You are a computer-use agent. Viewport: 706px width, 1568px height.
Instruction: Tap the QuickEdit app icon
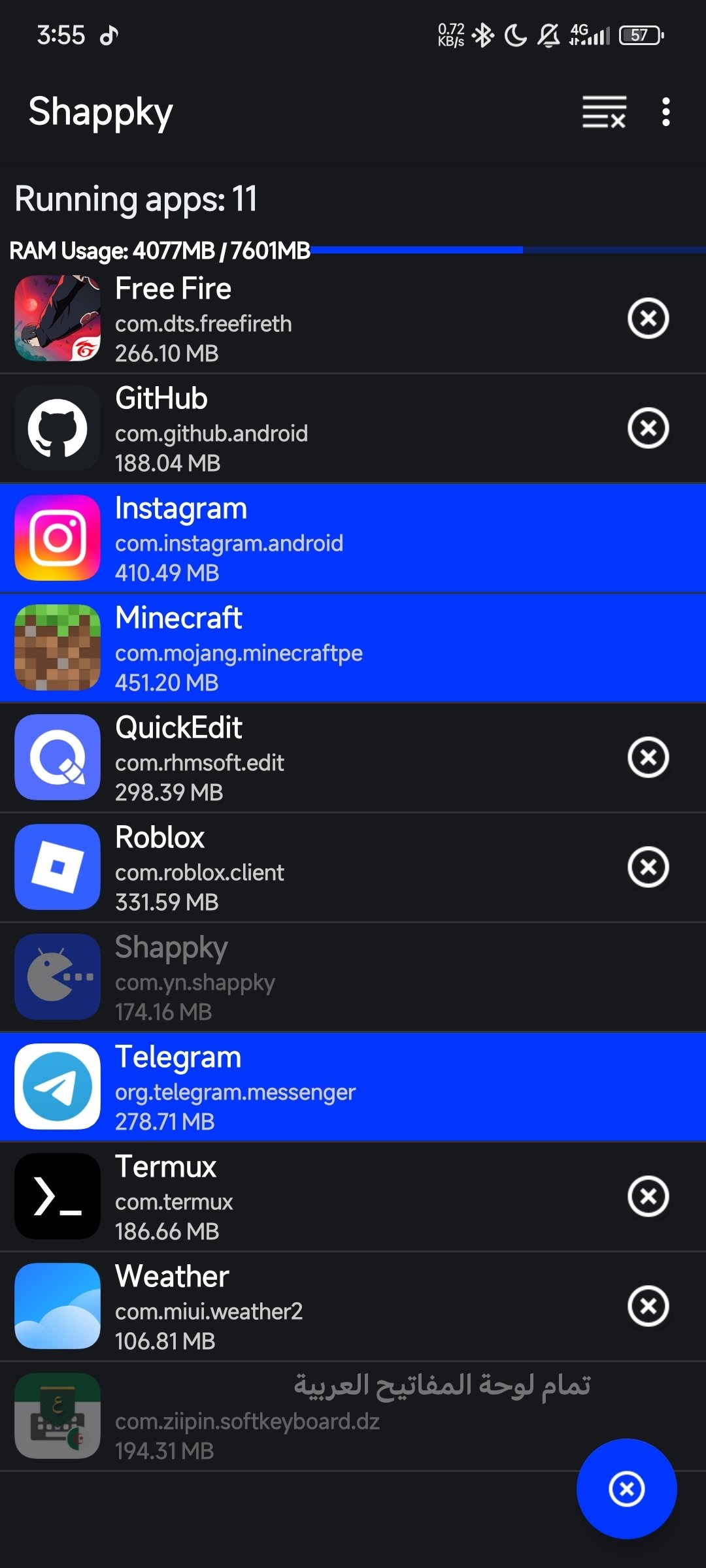click(x=57, y=757)
